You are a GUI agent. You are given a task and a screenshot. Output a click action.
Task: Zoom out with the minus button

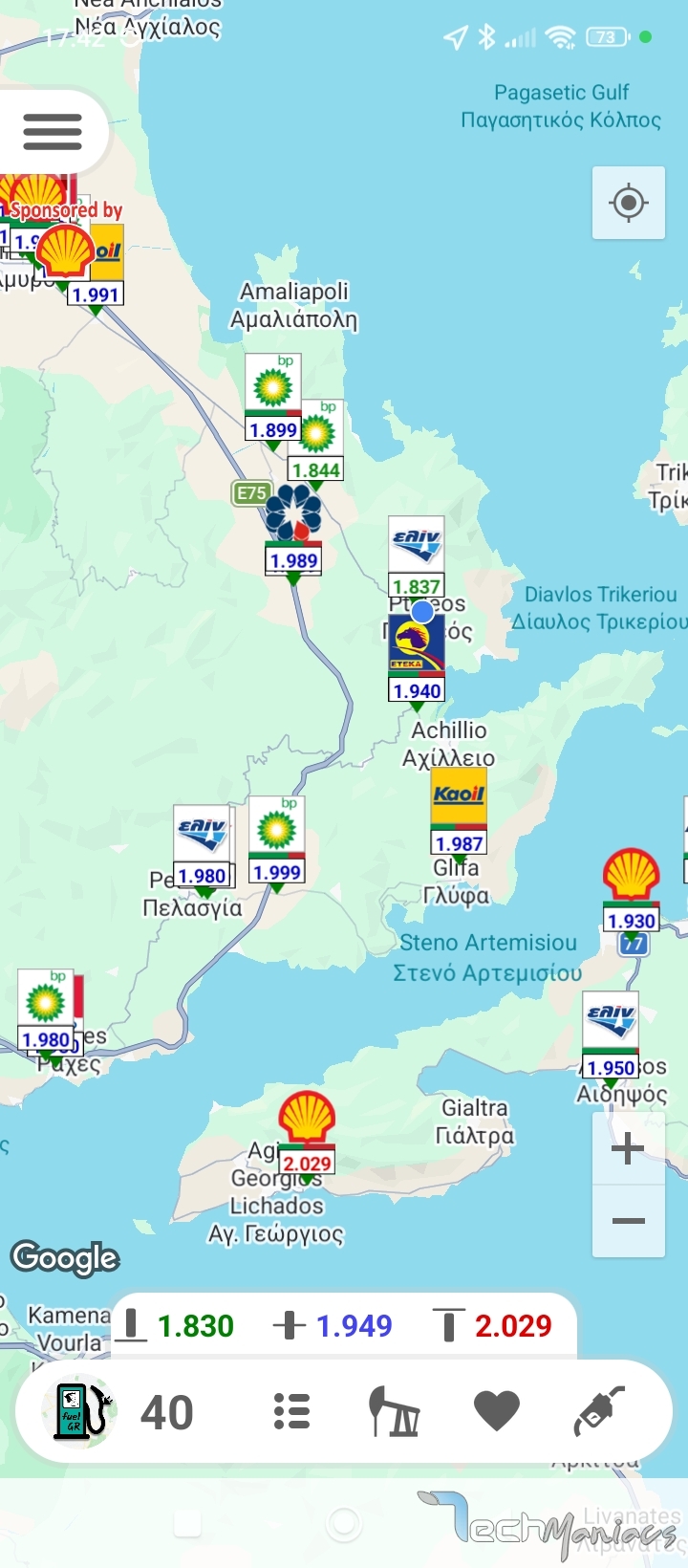(x=628, y=1221)
